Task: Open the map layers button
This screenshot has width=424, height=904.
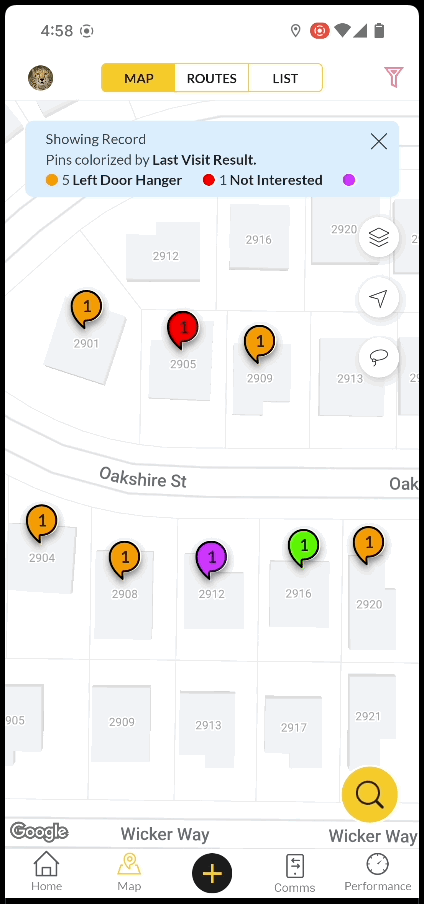Action: click(x=378, y=237)
